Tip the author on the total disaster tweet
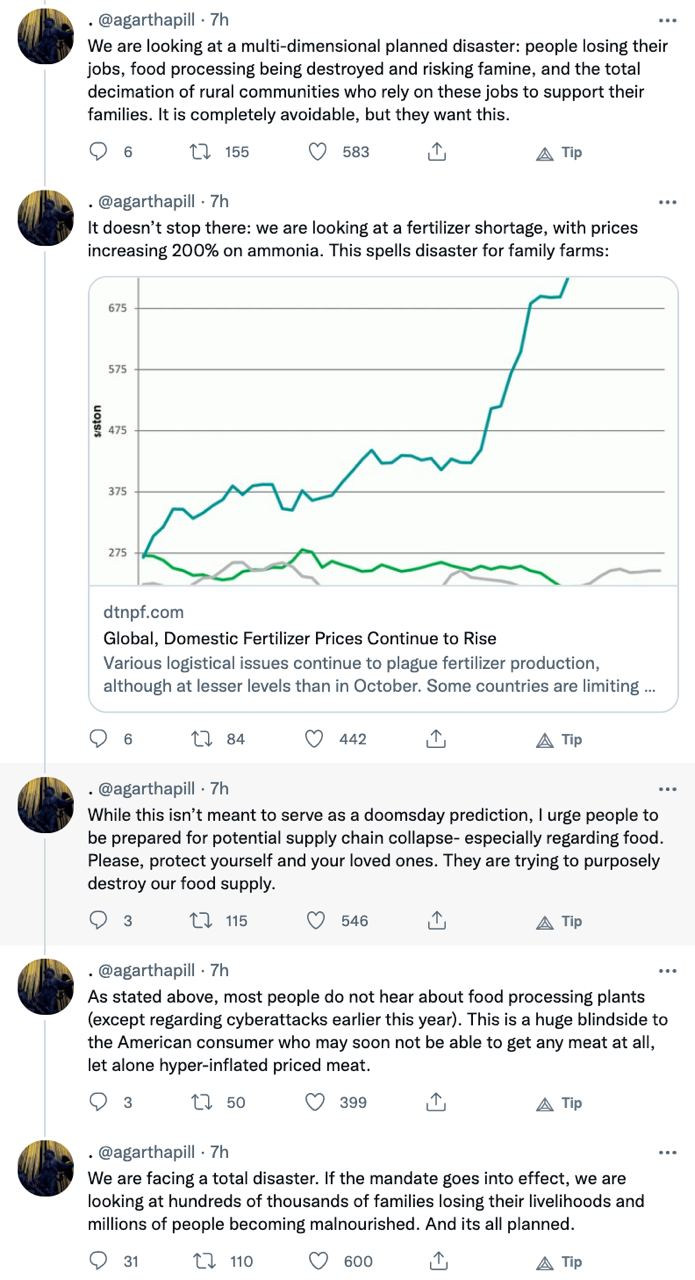The image size is (695, 1280). [x=560, y=1261]
